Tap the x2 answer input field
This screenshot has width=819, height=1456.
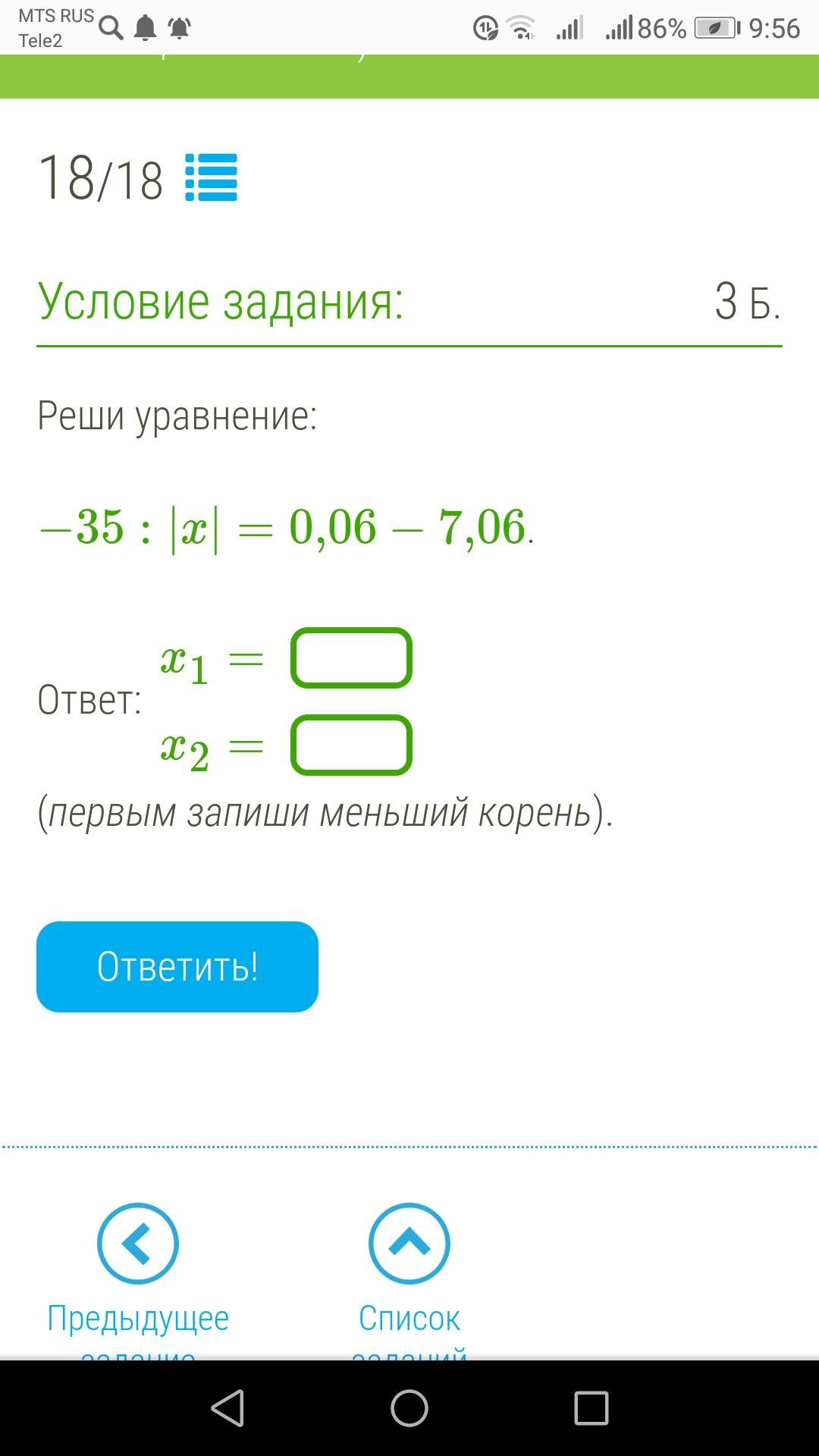(351, 745)
